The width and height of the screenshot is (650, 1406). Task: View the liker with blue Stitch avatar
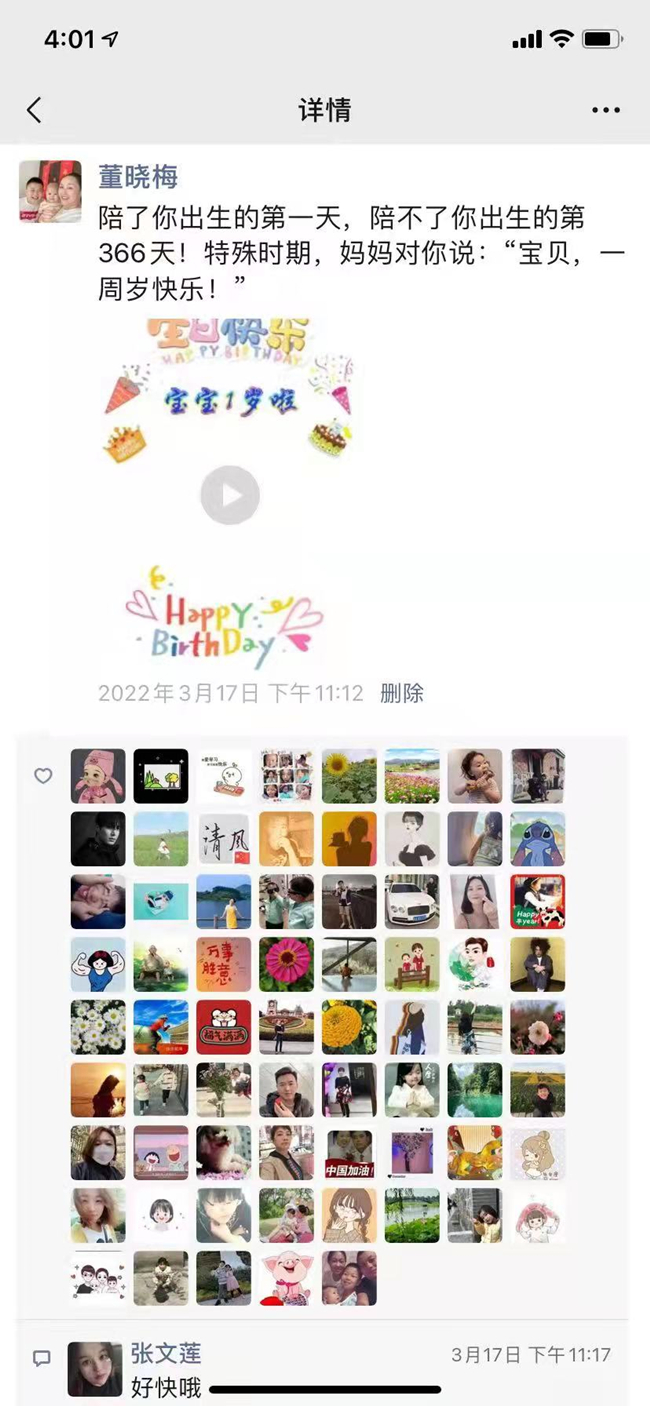tap(538, 839)
